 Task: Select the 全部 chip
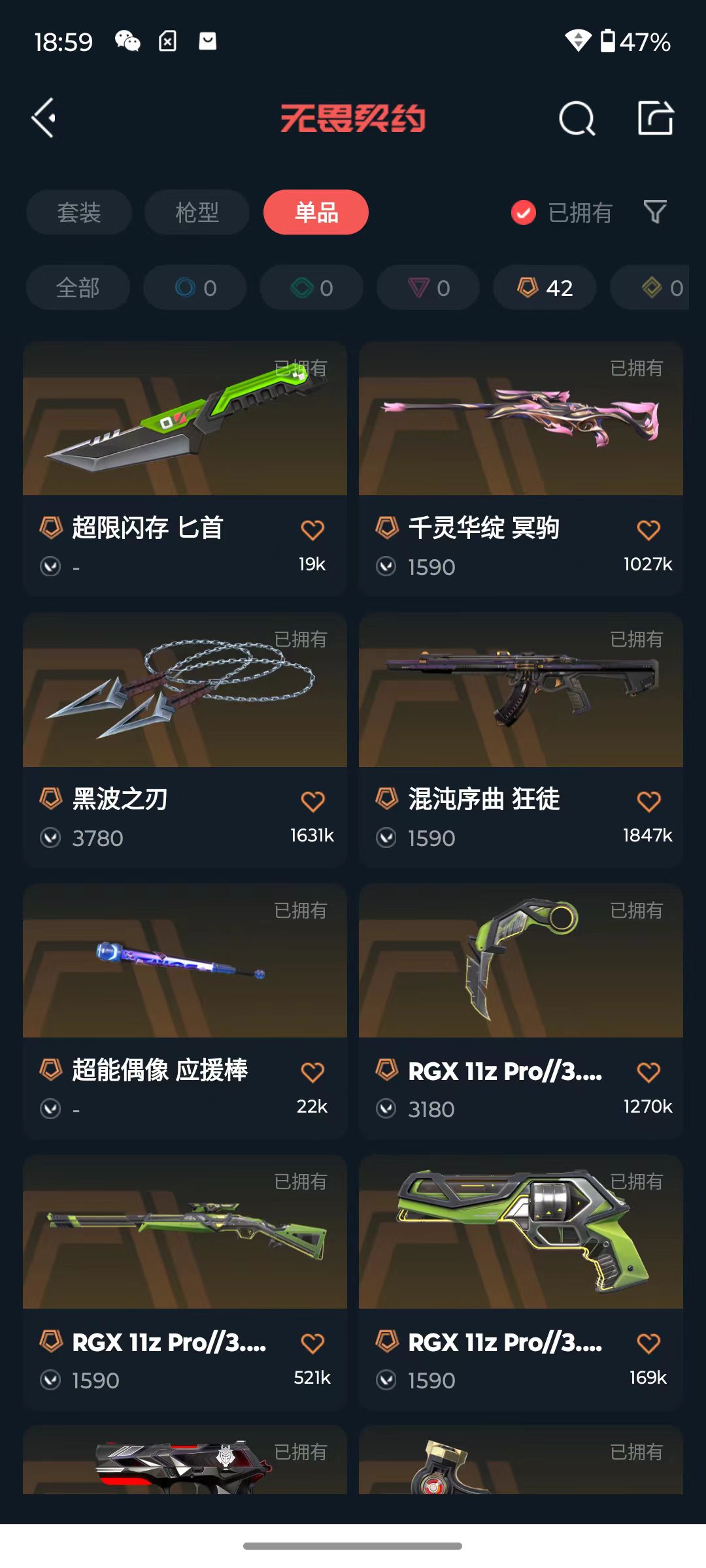coord(78,287)
